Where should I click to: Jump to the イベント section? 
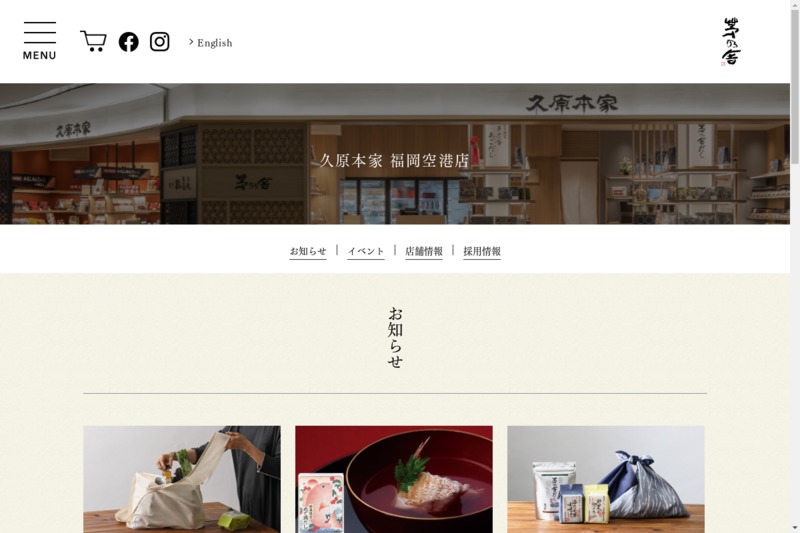pos(366,251)
